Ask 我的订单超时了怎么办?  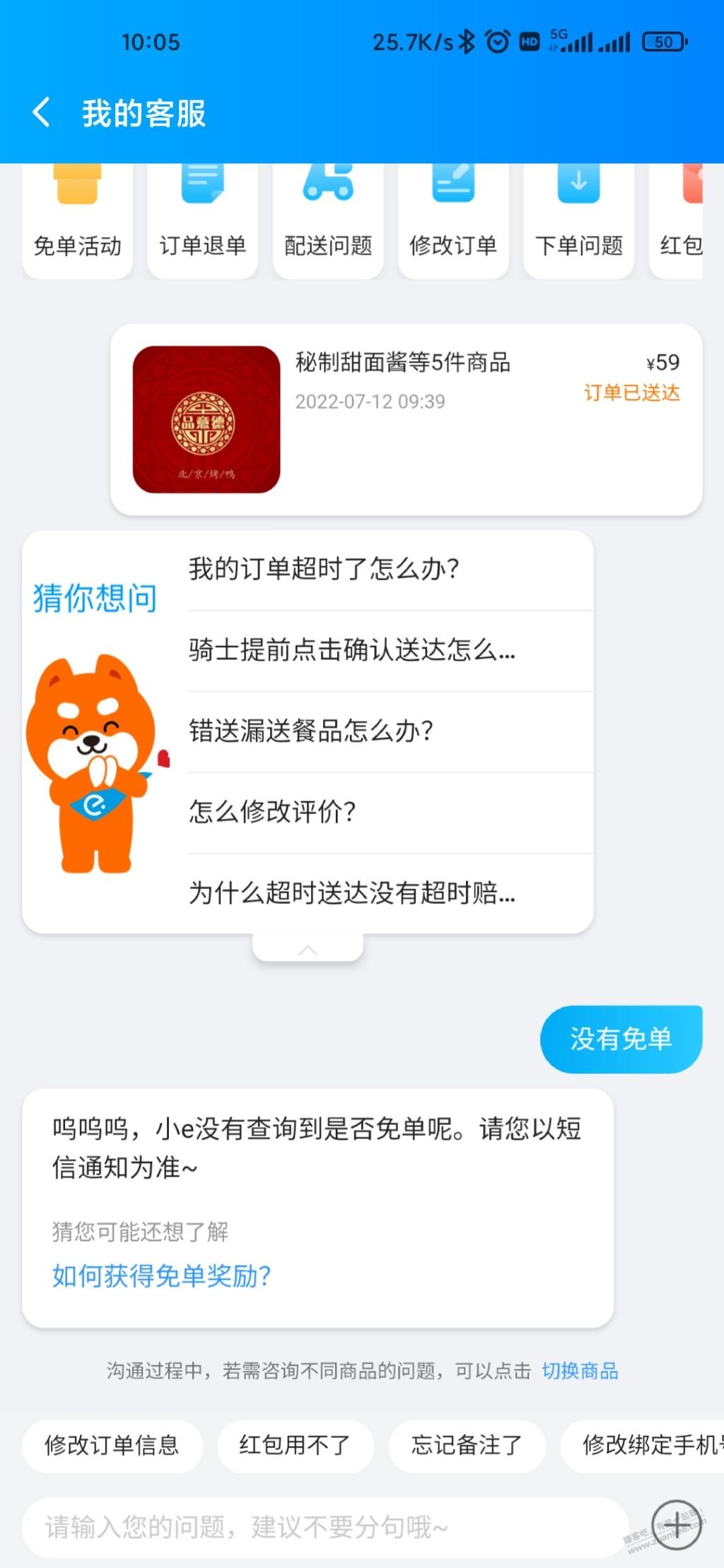pyautogui.click(x=324, y=569)
